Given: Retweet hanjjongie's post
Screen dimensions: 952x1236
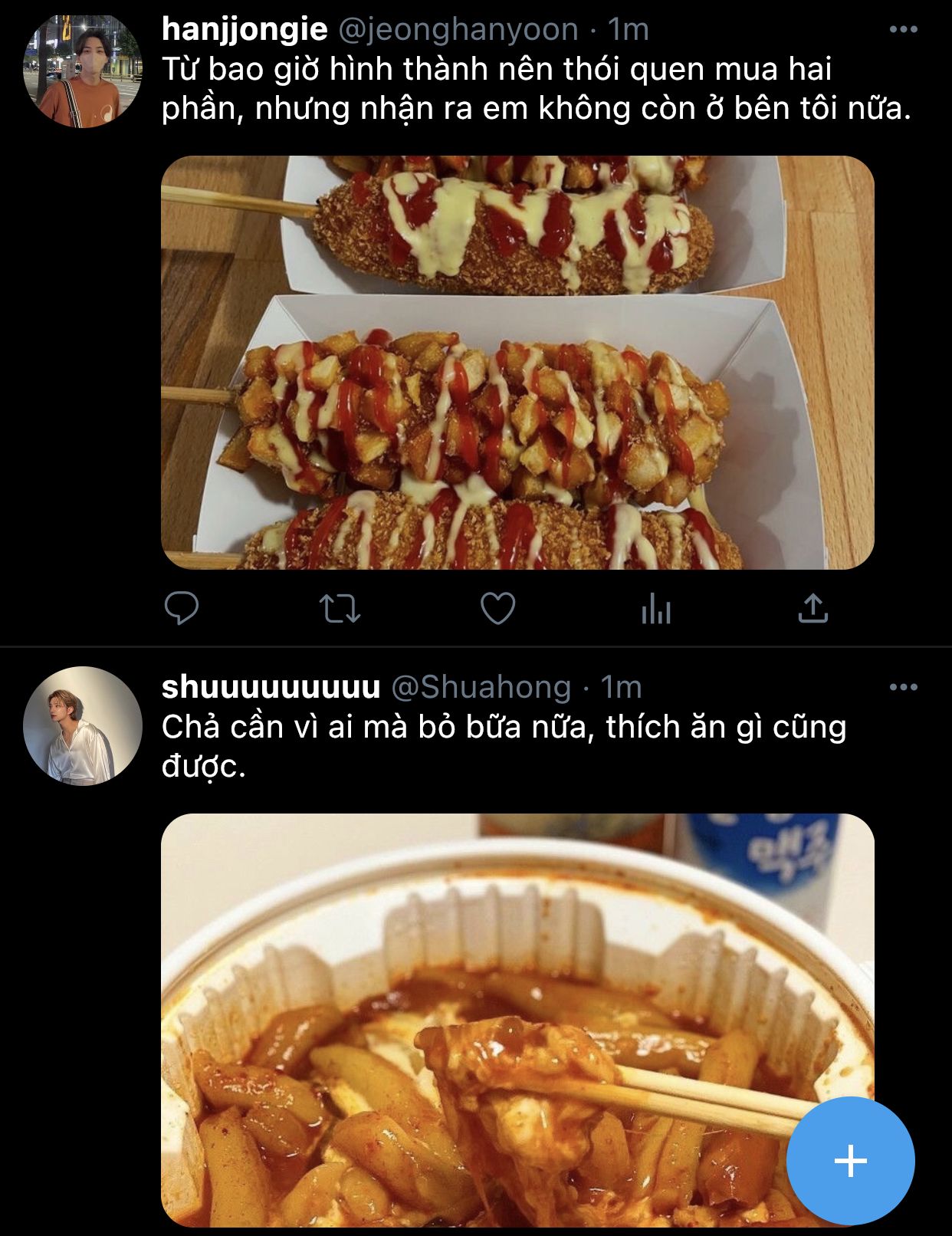Looking at the screenshot, I should point(340,609).
